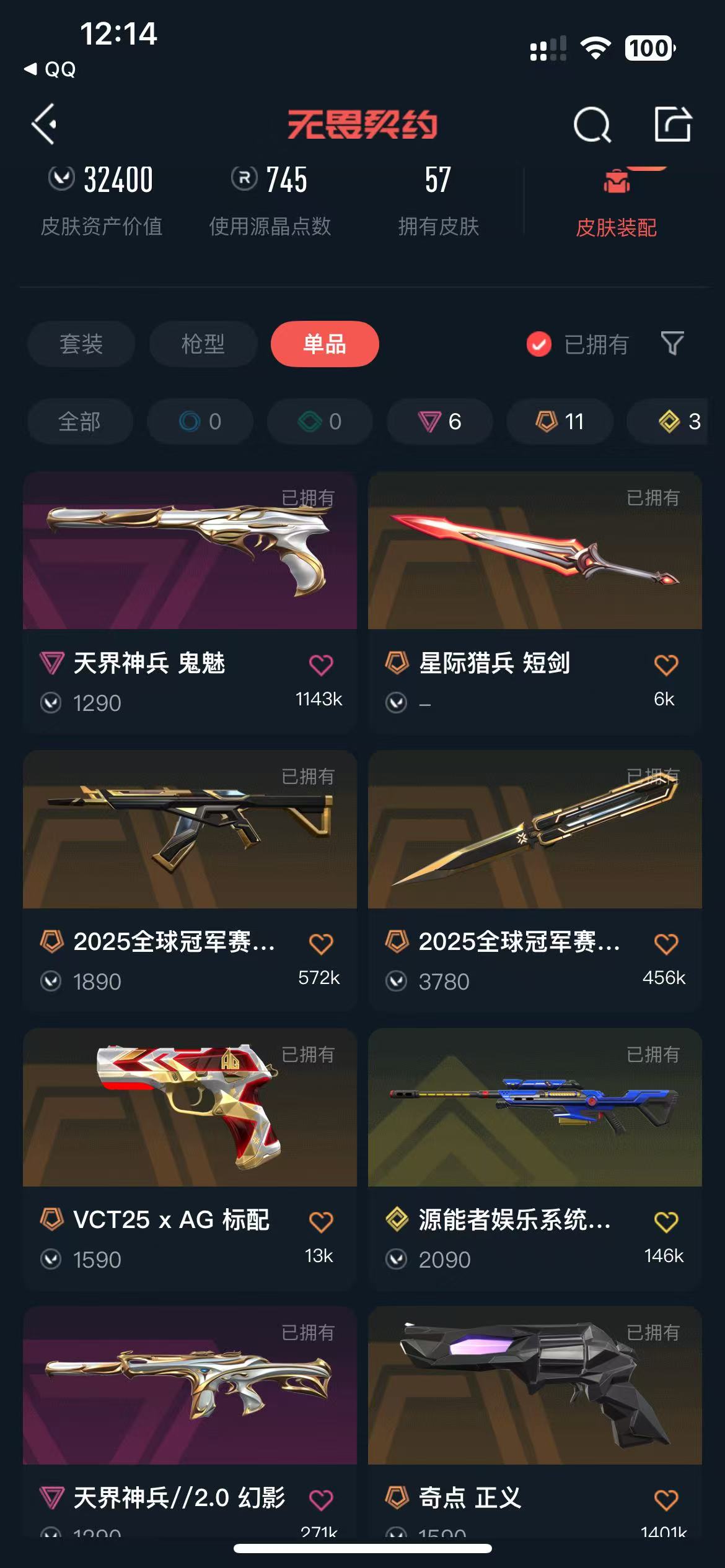The width and height of the screenshot is (725, 1568).
Task: Open the 天界神兵 鬼魅 skin card
Action: (190, 603)
